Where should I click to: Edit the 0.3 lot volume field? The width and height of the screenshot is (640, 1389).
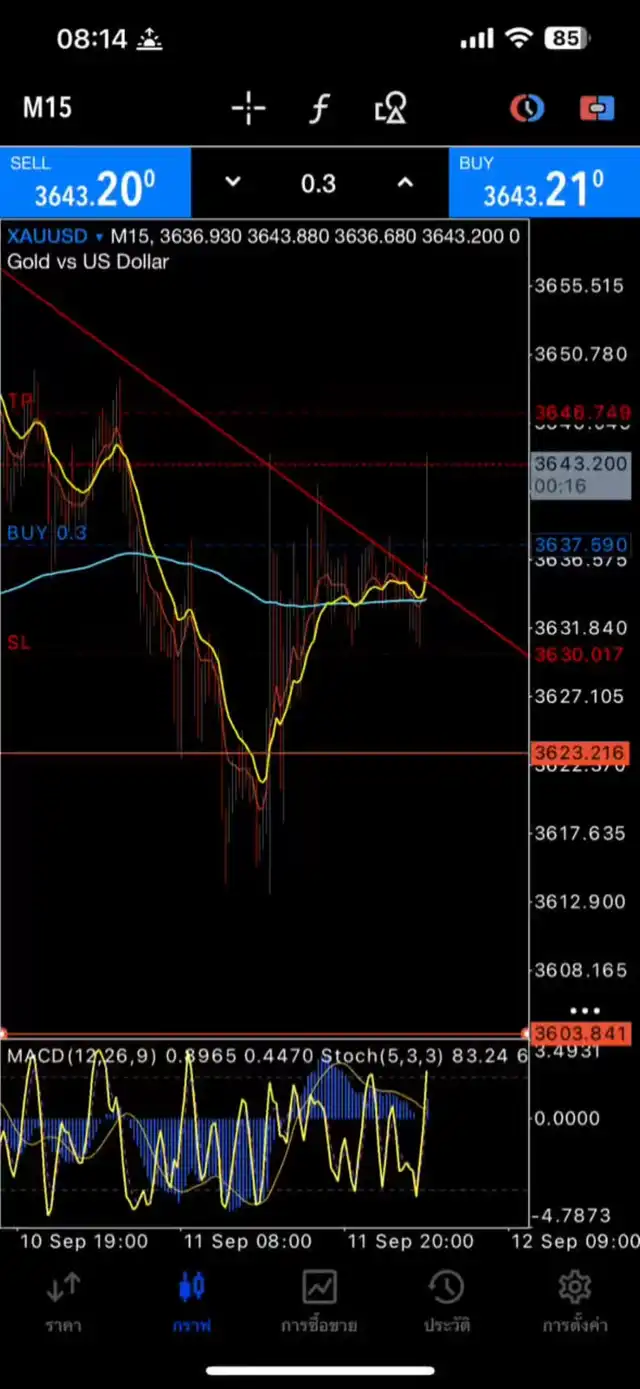318,184
